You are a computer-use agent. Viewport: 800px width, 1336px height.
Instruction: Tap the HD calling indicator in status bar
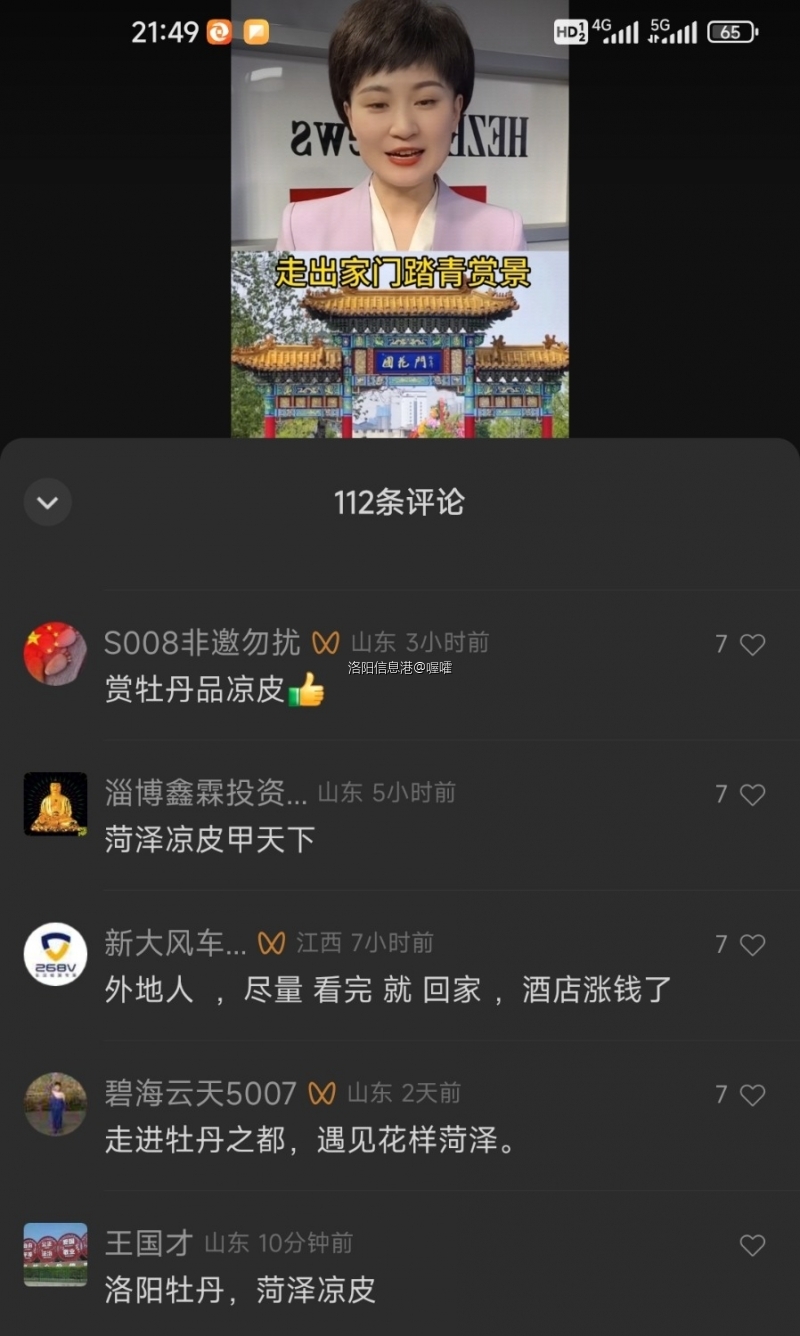click(x=571, y=32)
